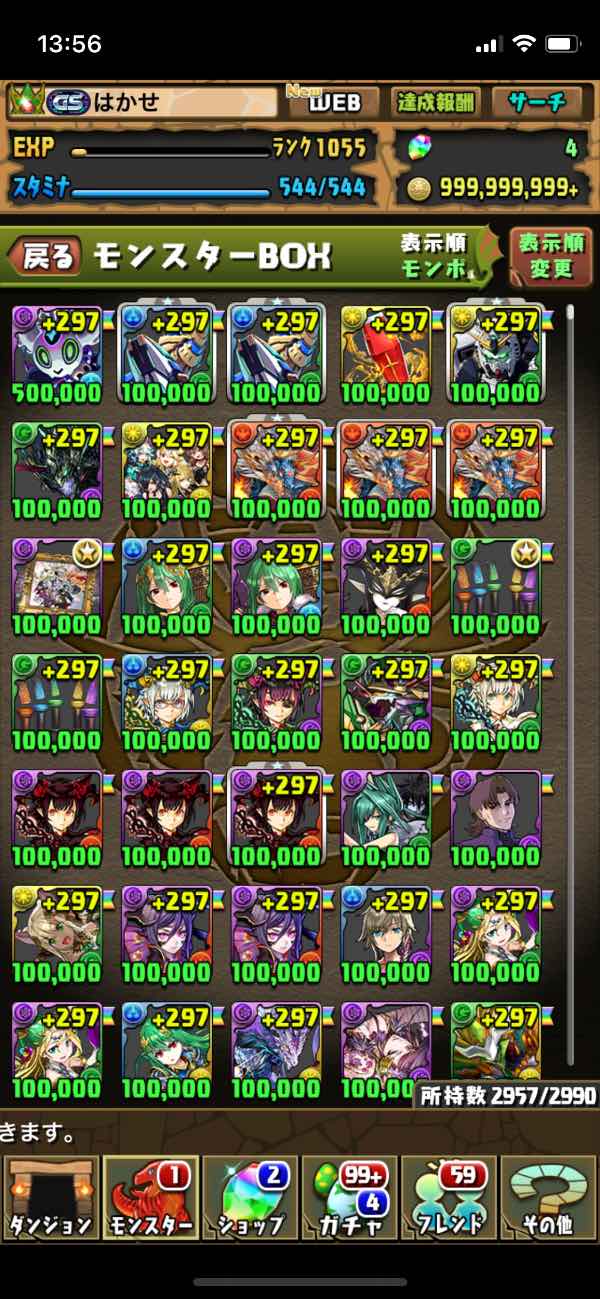Open the サーチ search button

coord(537,102)
